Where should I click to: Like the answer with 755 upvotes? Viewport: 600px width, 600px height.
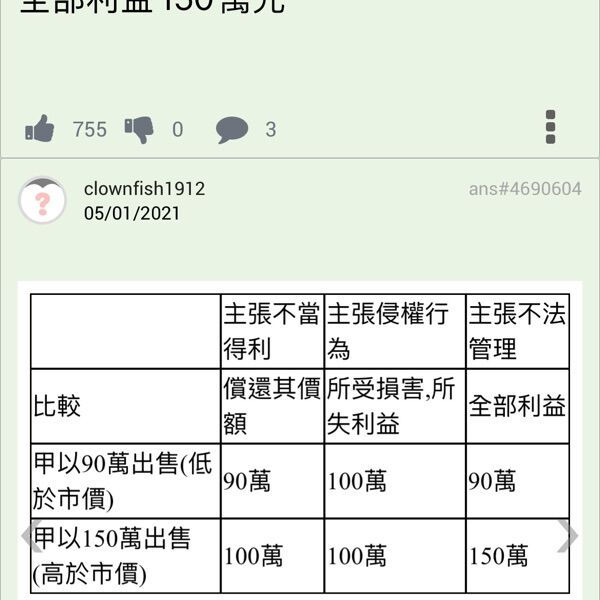pyautogui.click(x=40, y=128)
